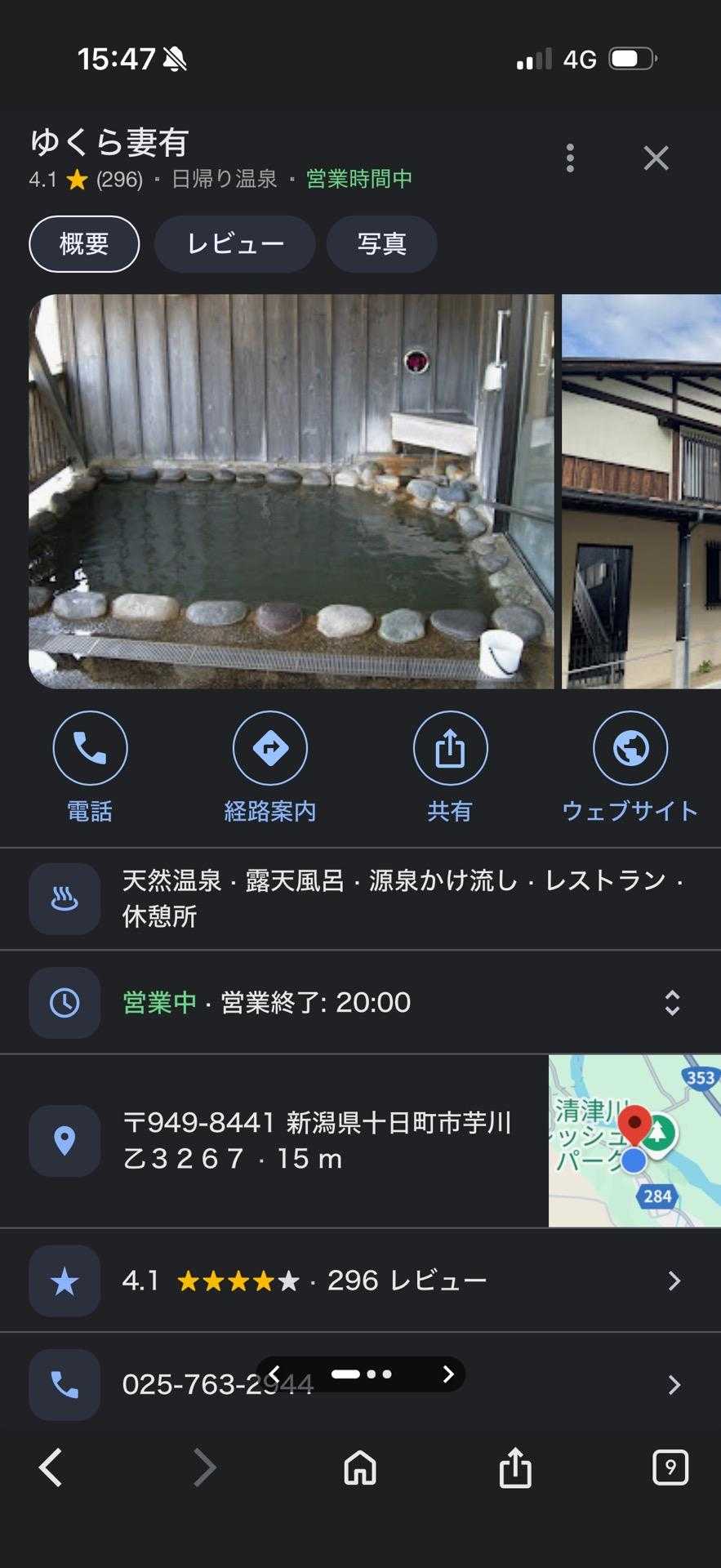Select the 概要 tab
721x1568 pixels.
84,243
